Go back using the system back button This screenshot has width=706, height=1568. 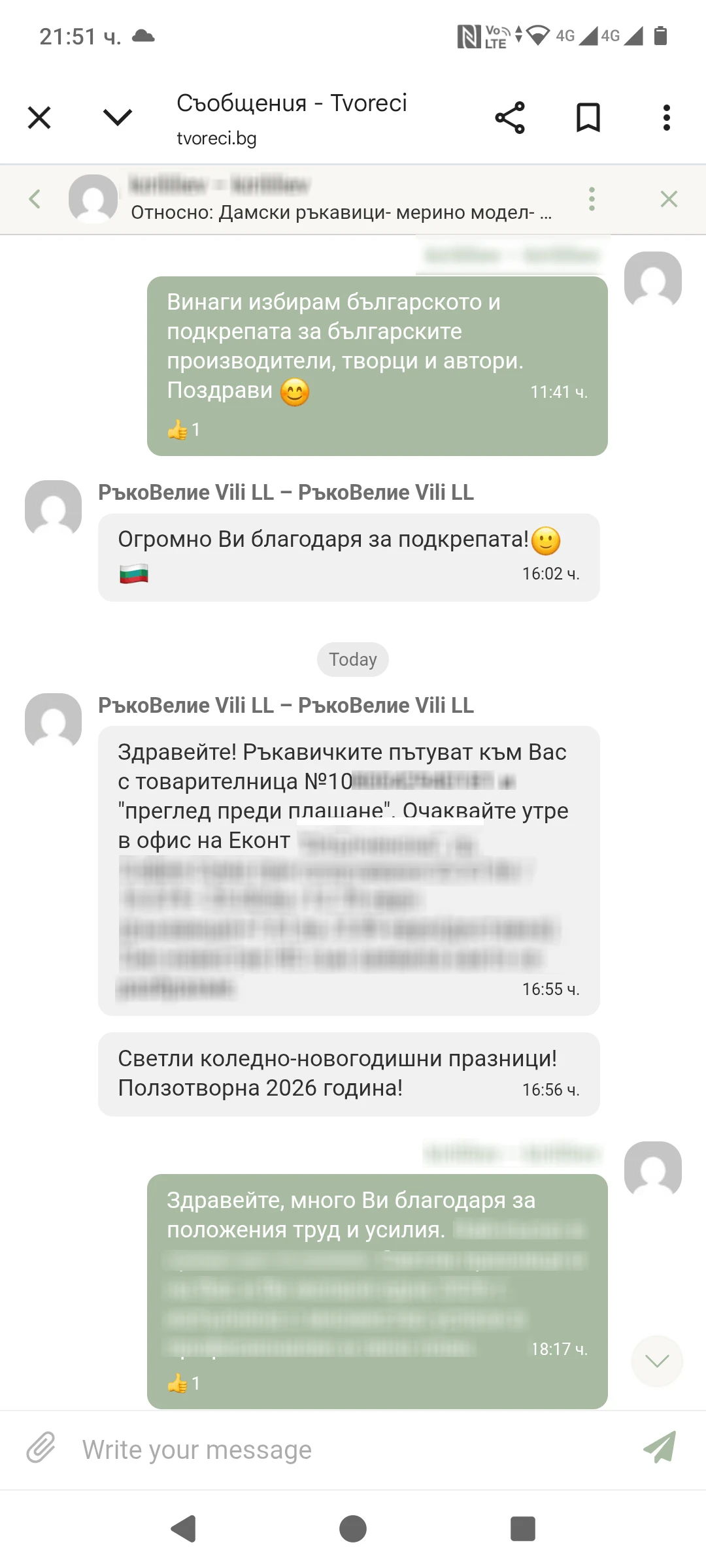coord(183,1529)
